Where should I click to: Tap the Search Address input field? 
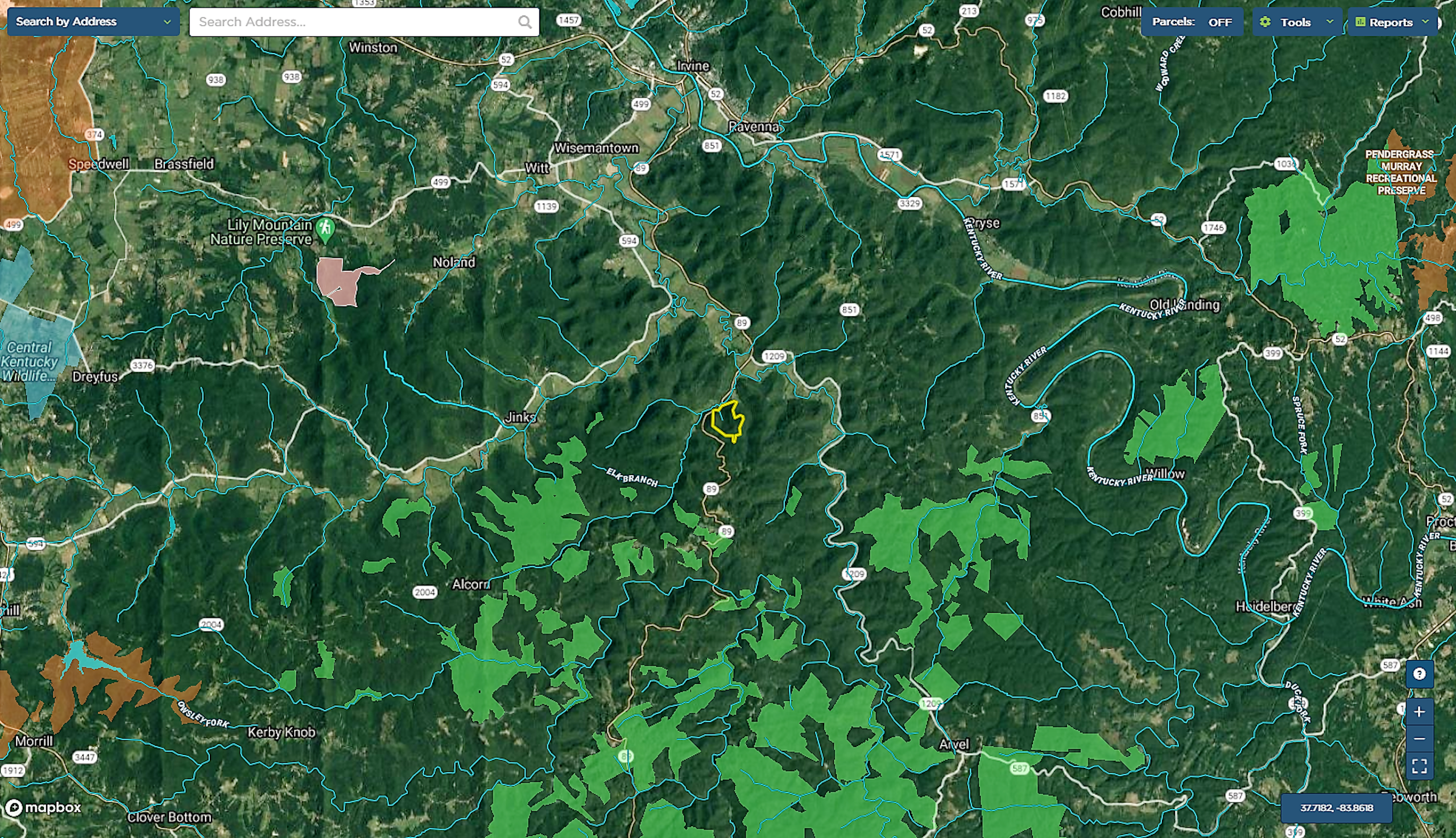tap(354, 22)
